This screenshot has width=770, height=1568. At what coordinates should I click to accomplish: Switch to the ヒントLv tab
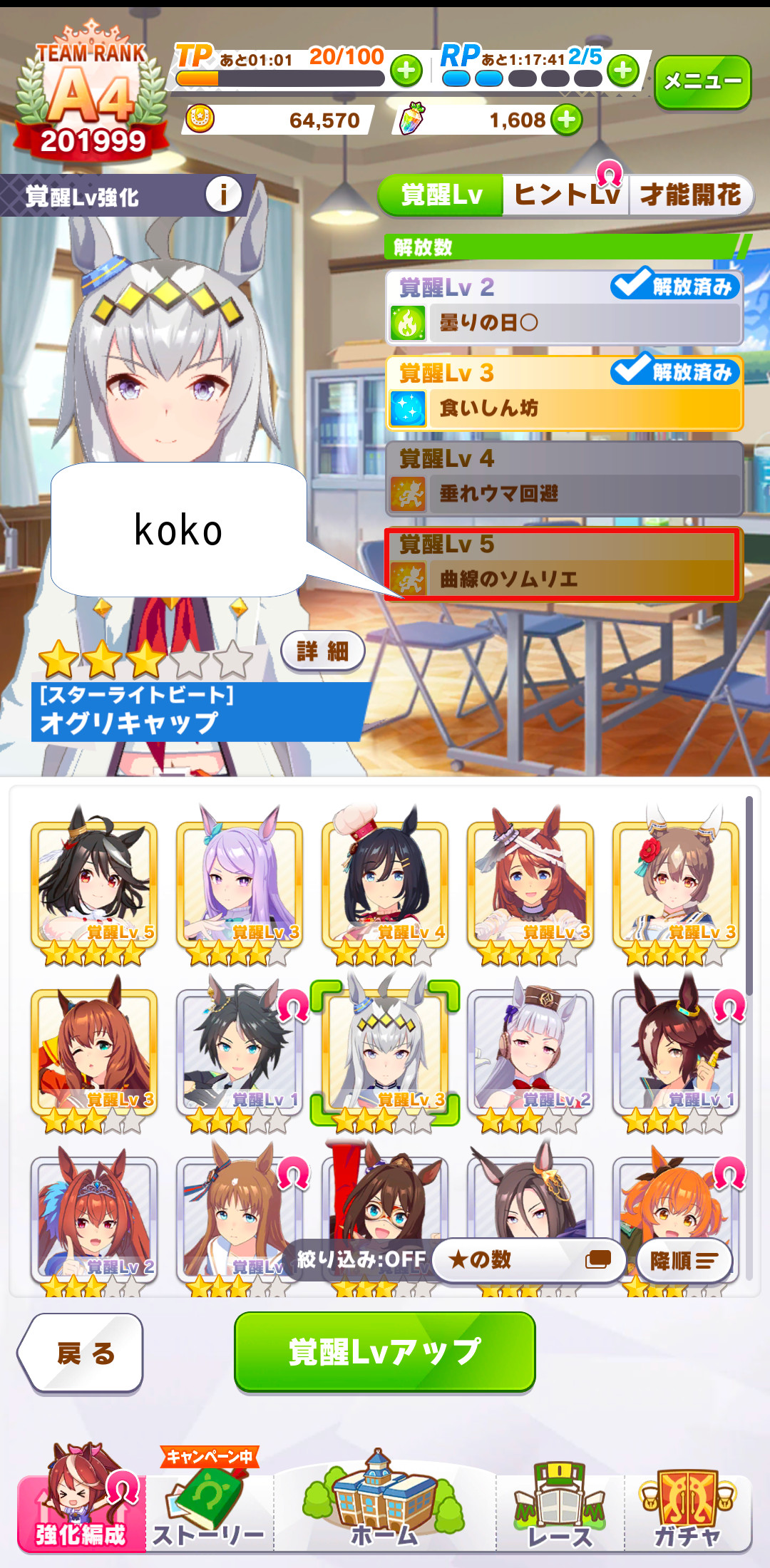coord(566,195)
